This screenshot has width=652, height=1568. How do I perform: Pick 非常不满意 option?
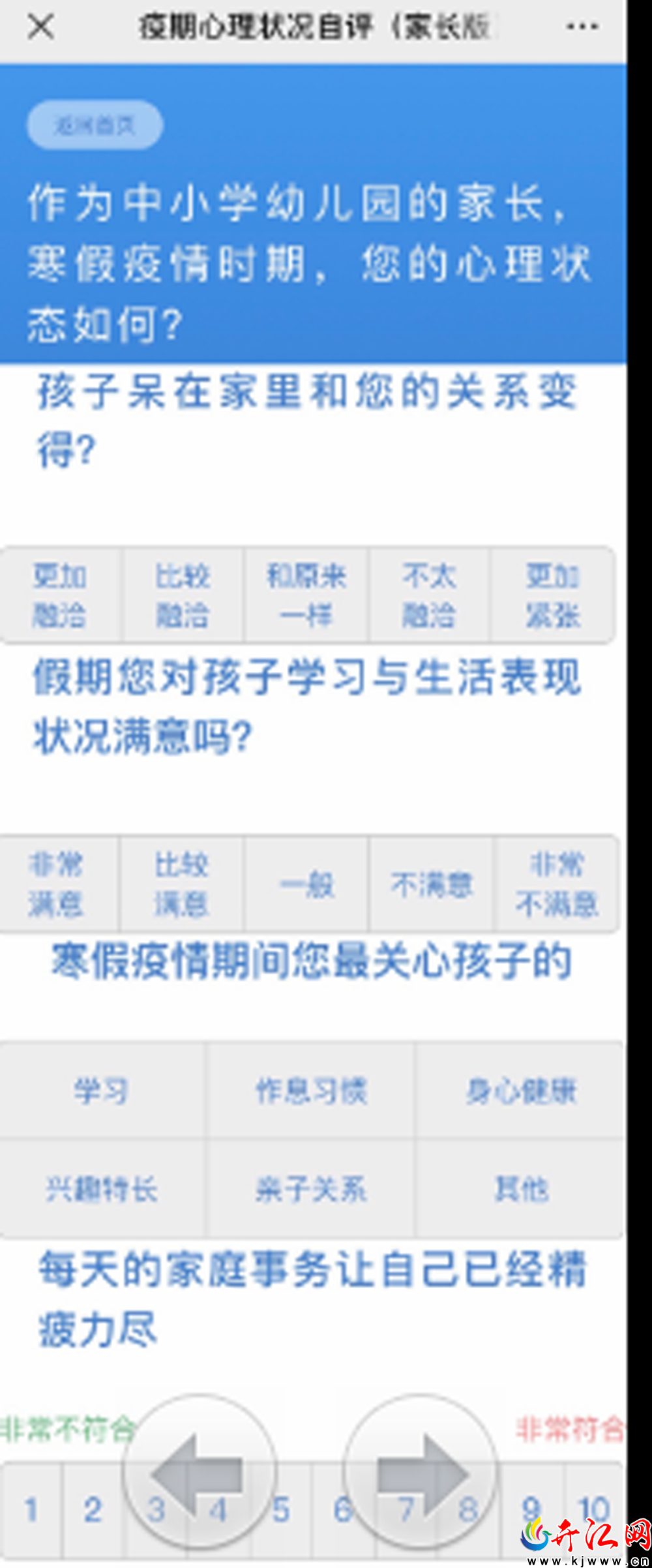[x=557, y=884]
